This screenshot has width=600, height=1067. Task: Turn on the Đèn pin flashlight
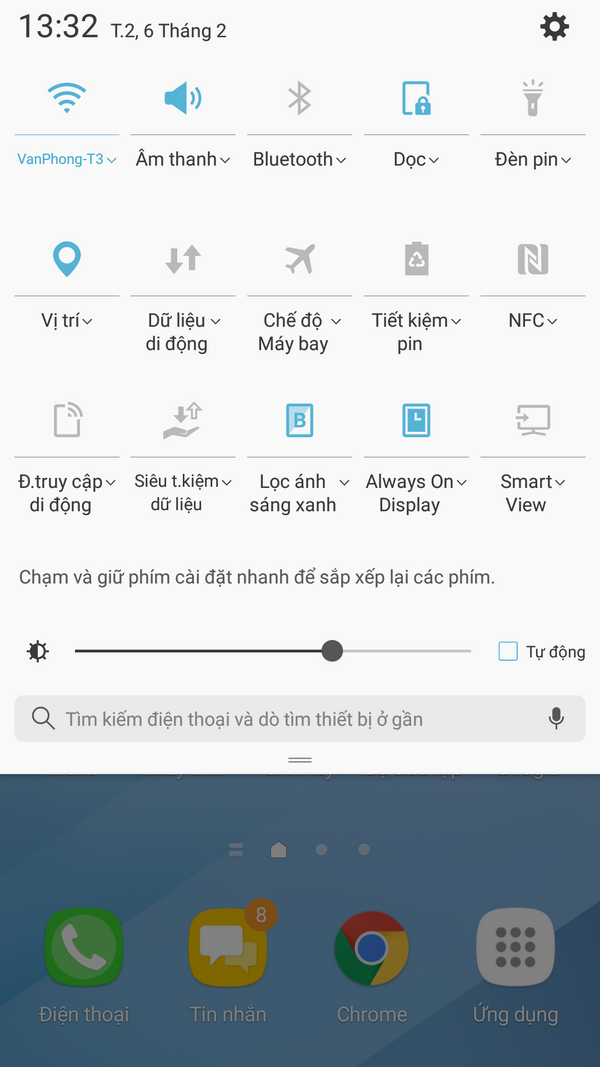click(x=532, y=98)
